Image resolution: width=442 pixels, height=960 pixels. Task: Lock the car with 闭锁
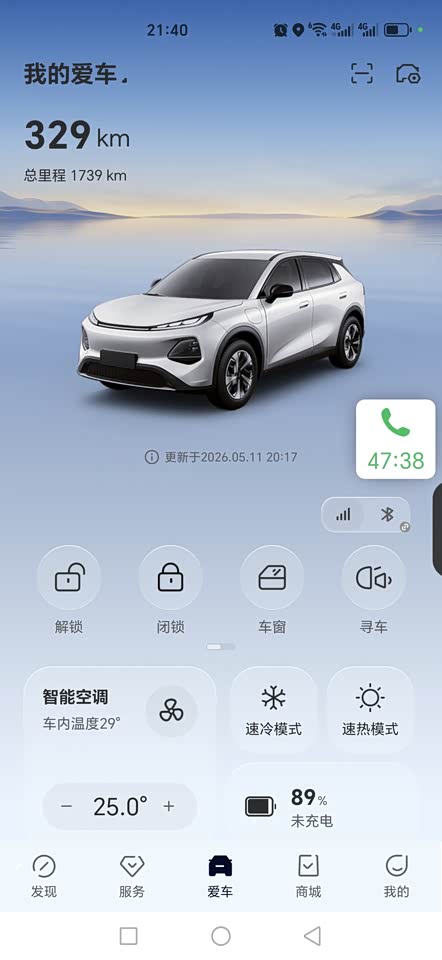tap(170, 578)
